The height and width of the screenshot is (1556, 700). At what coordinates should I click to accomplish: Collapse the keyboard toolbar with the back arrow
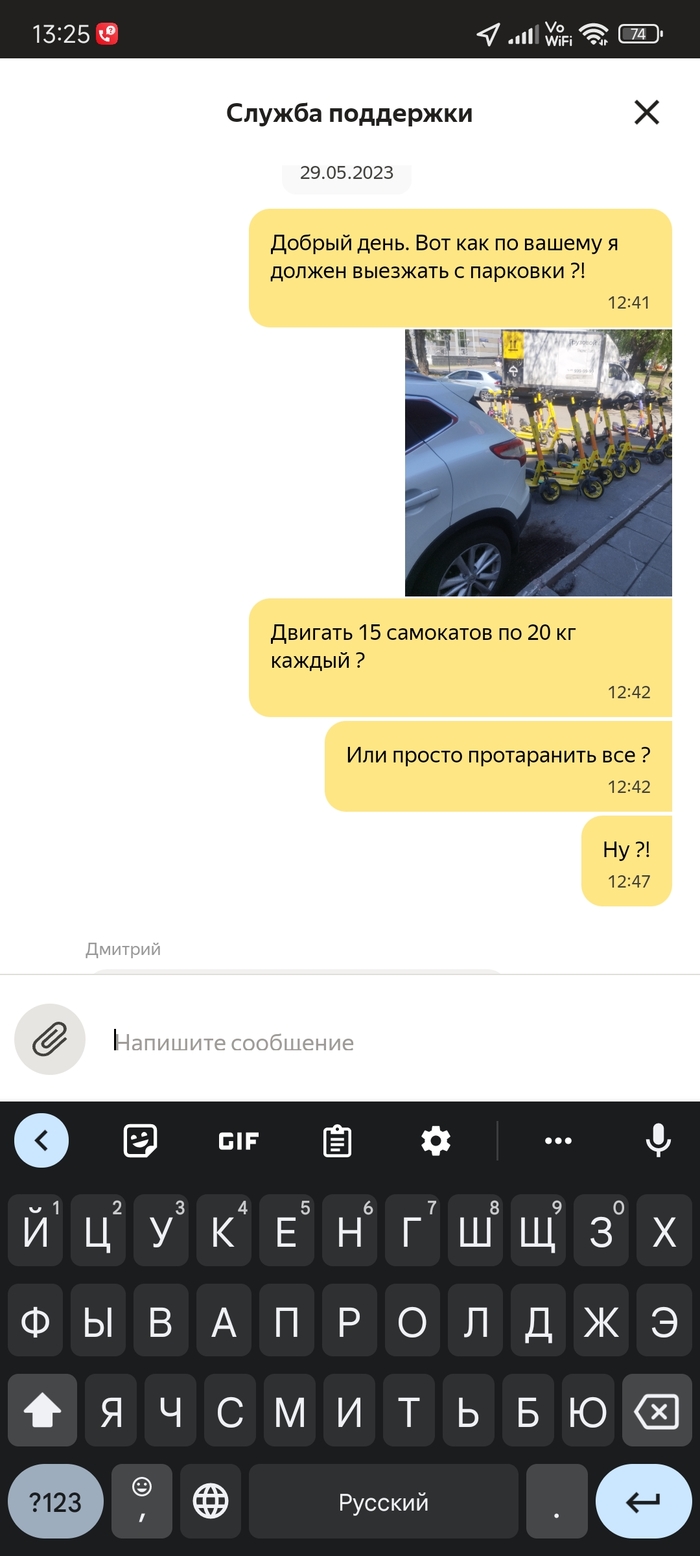point(42,1140)
